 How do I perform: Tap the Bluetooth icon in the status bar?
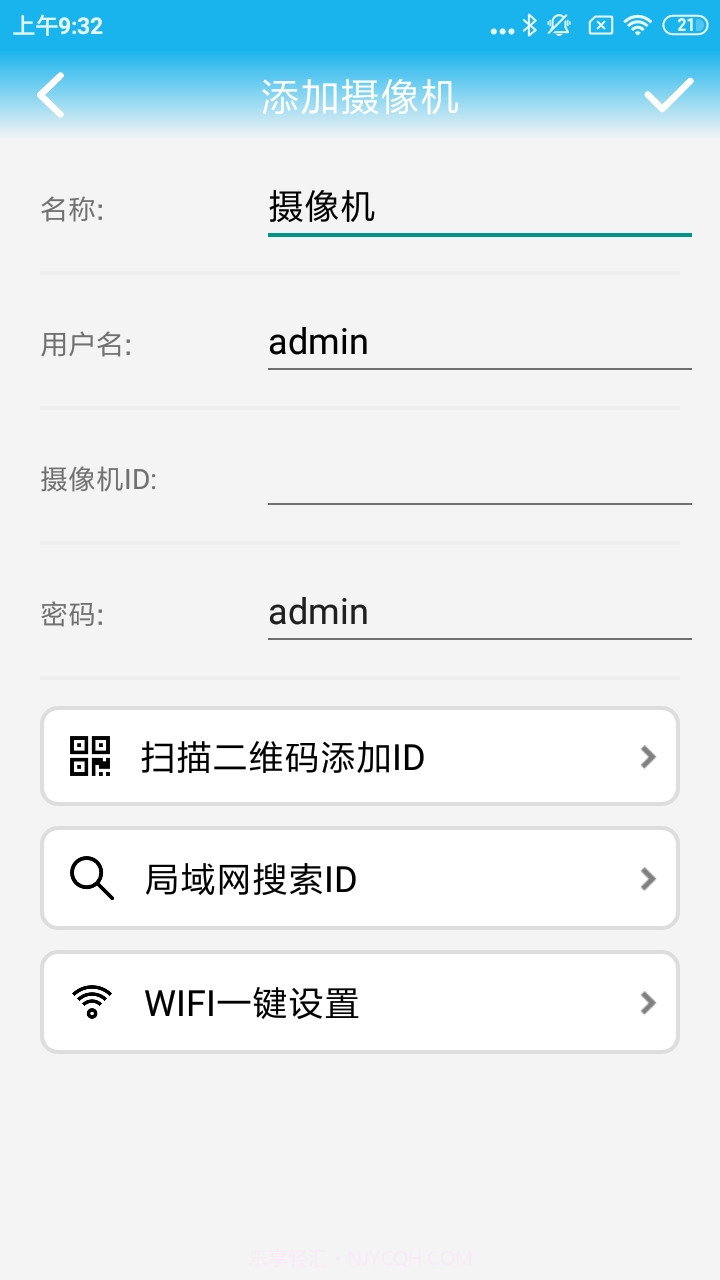pyautogui.click(x=531, y=25)
